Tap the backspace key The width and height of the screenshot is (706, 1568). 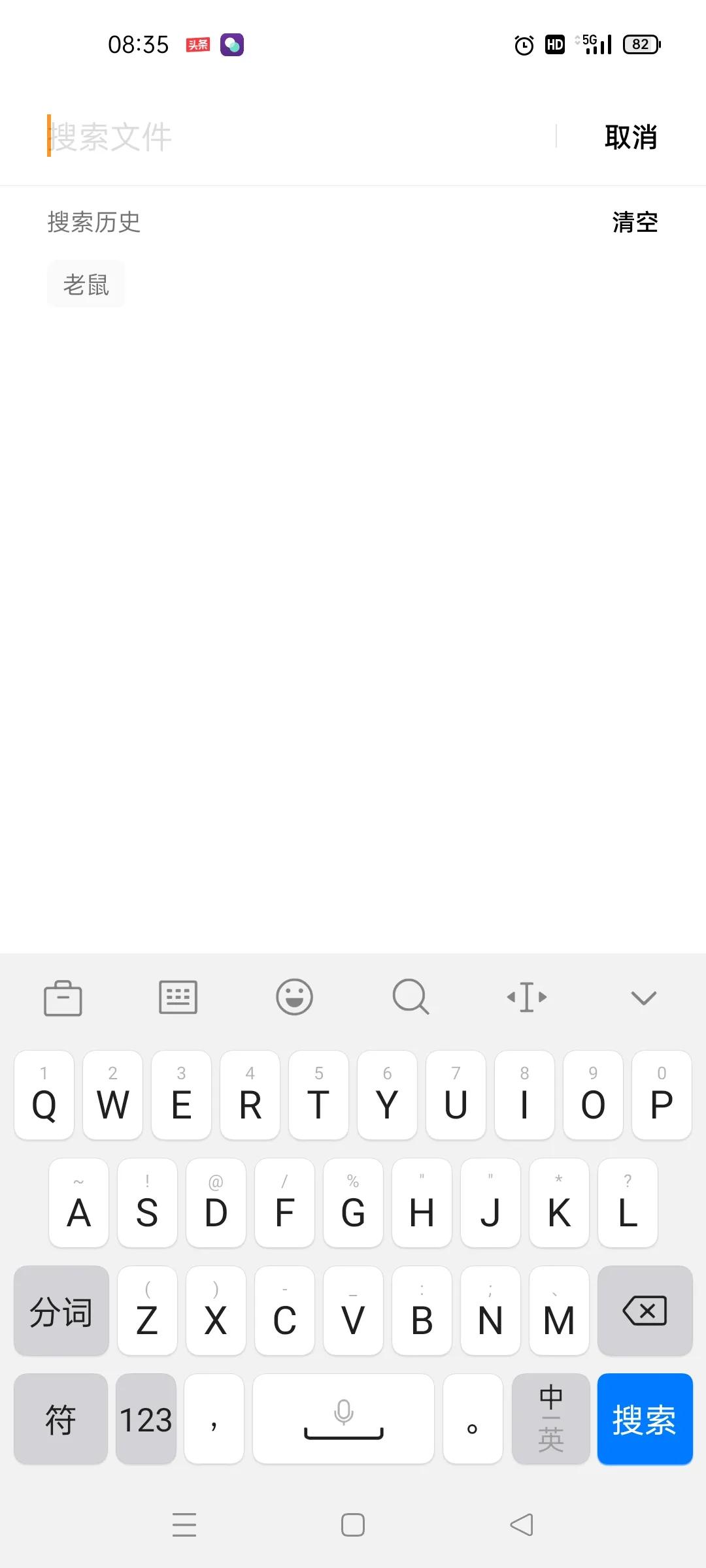[x=645, y=1311]
